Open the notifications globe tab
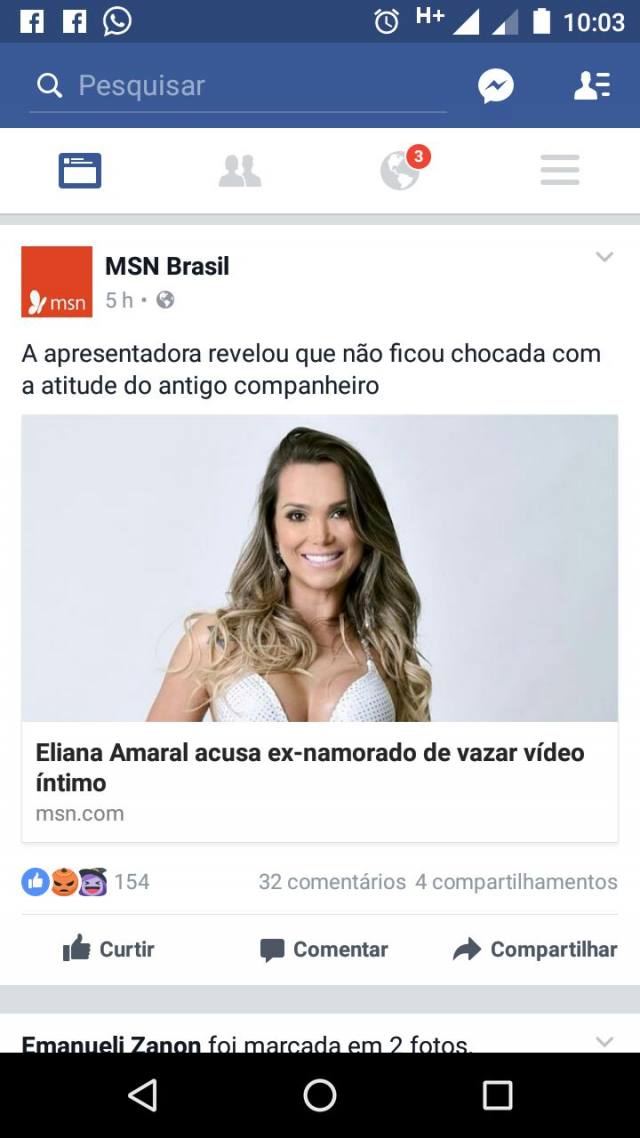This screenshot has width=640, height=1138. [x=401, y=171]
